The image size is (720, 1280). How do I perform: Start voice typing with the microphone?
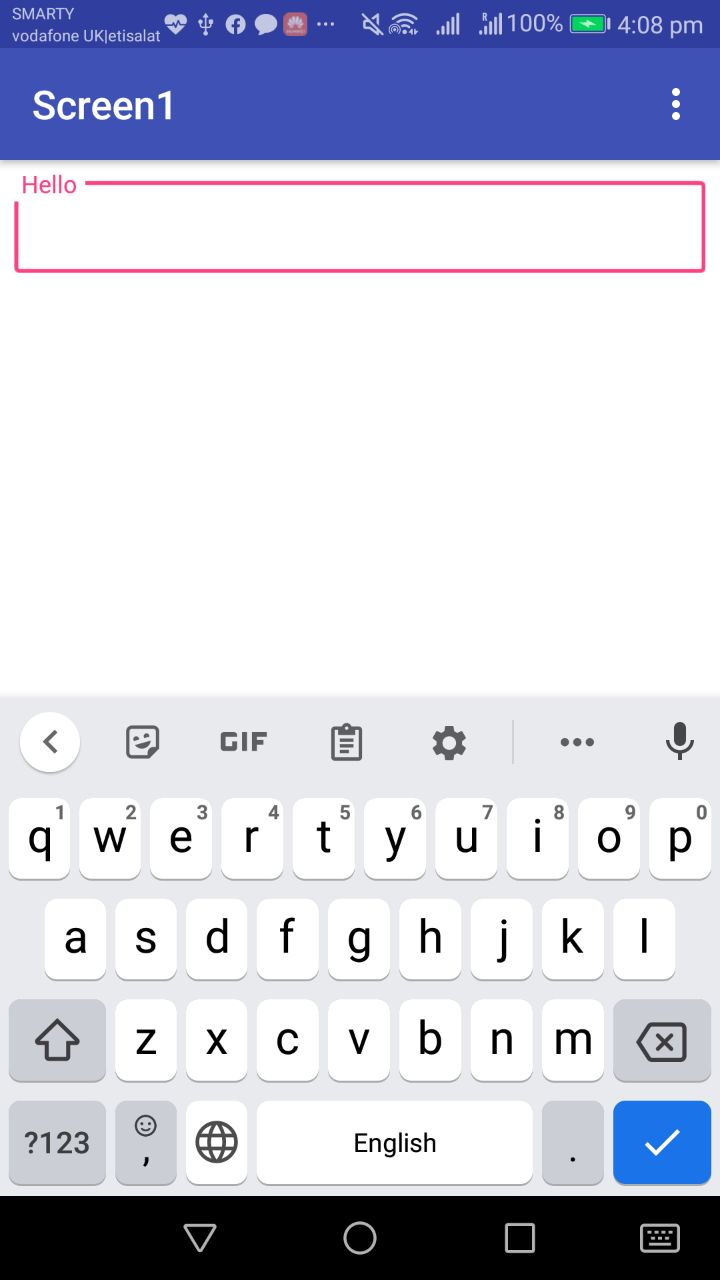[680, 742]
